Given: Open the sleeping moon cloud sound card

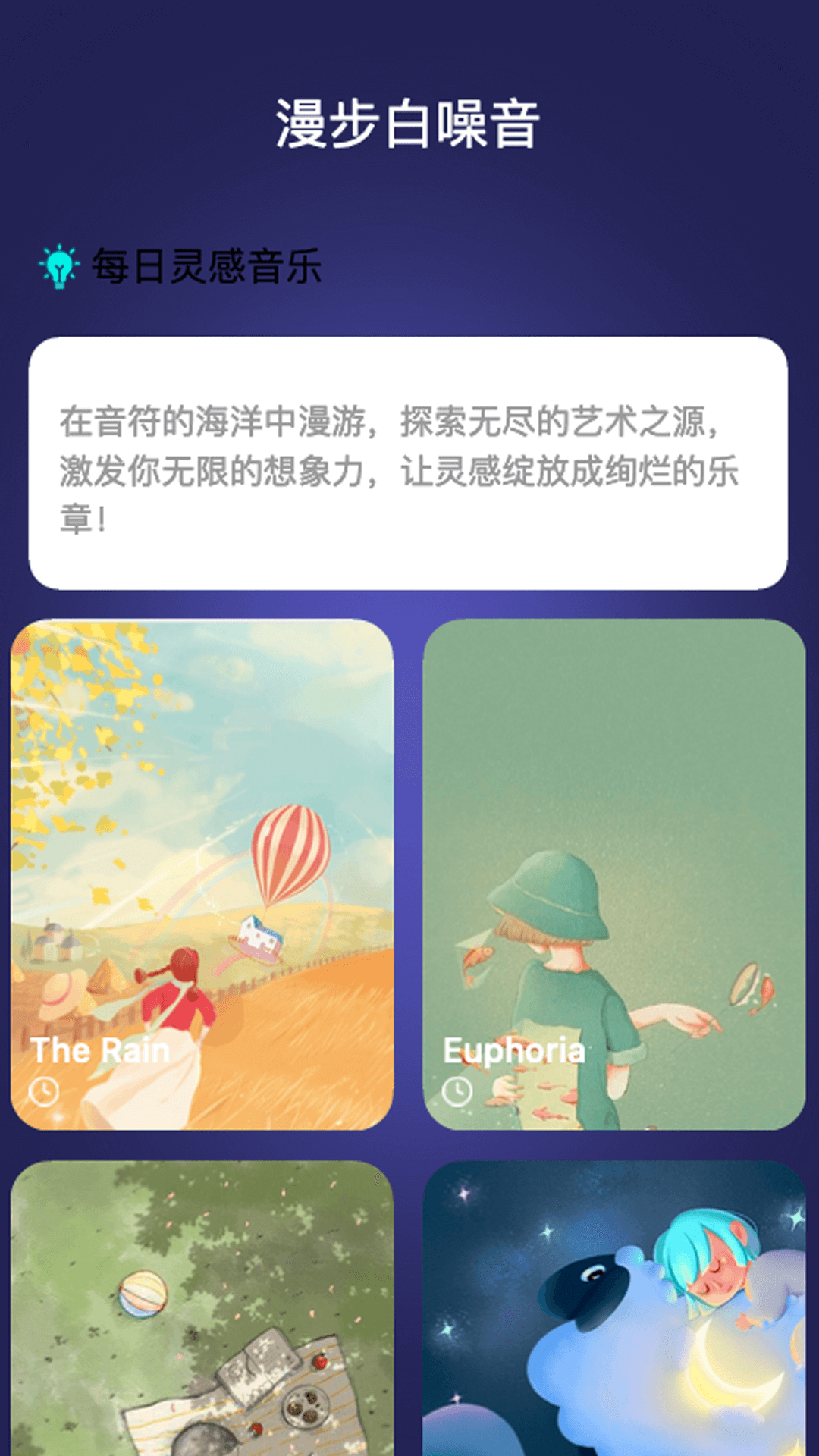Looking at the screenshot, I should pos(613,1308).
